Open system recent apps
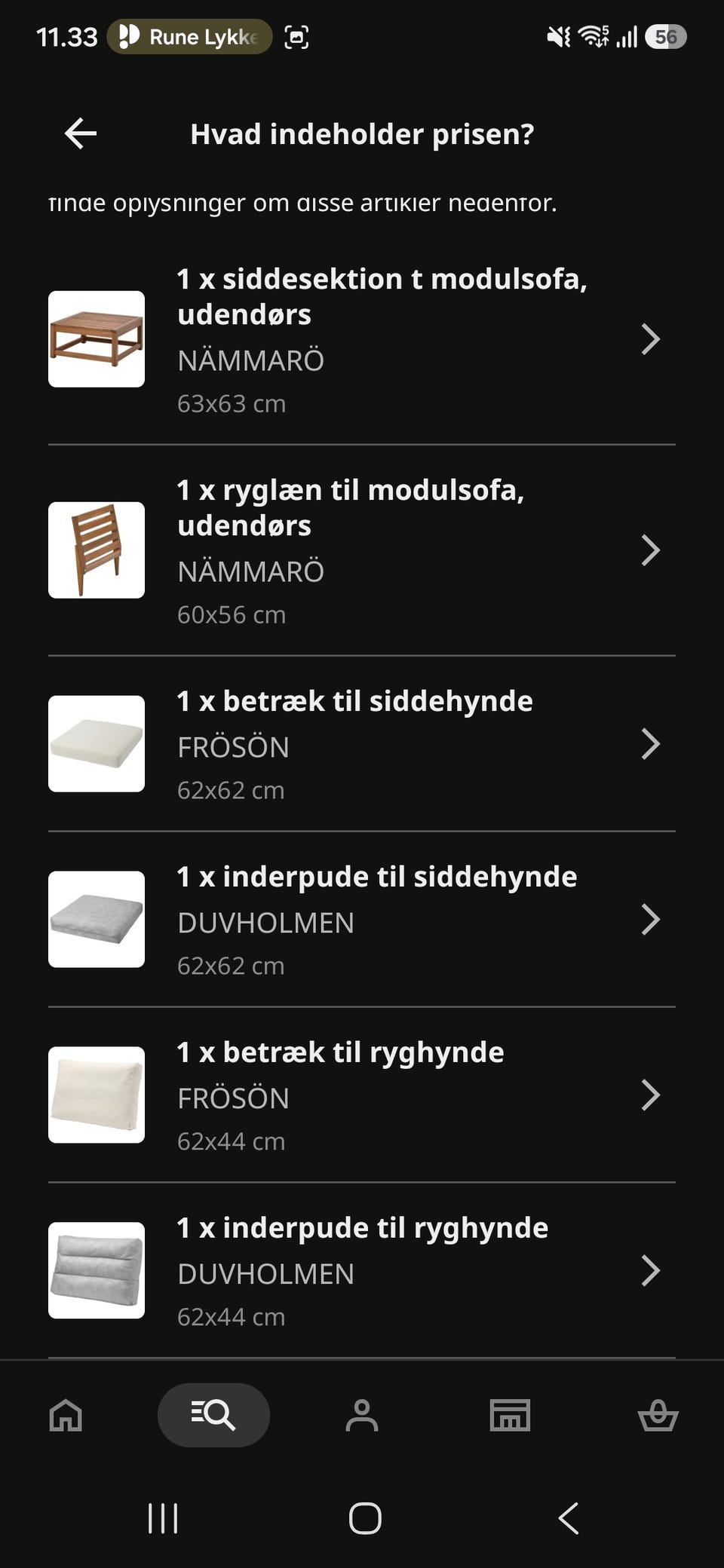The image size is (724, 1568). coord(163,1518)
